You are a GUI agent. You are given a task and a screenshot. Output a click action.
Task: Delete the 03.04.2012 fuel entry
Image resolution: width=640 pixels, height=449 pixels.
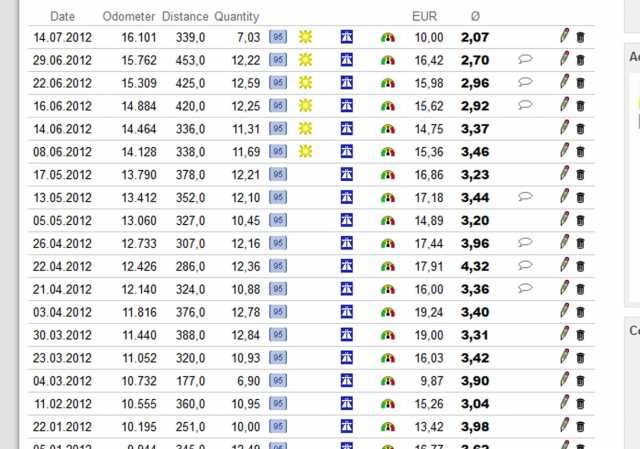click(x=580, y=313)
